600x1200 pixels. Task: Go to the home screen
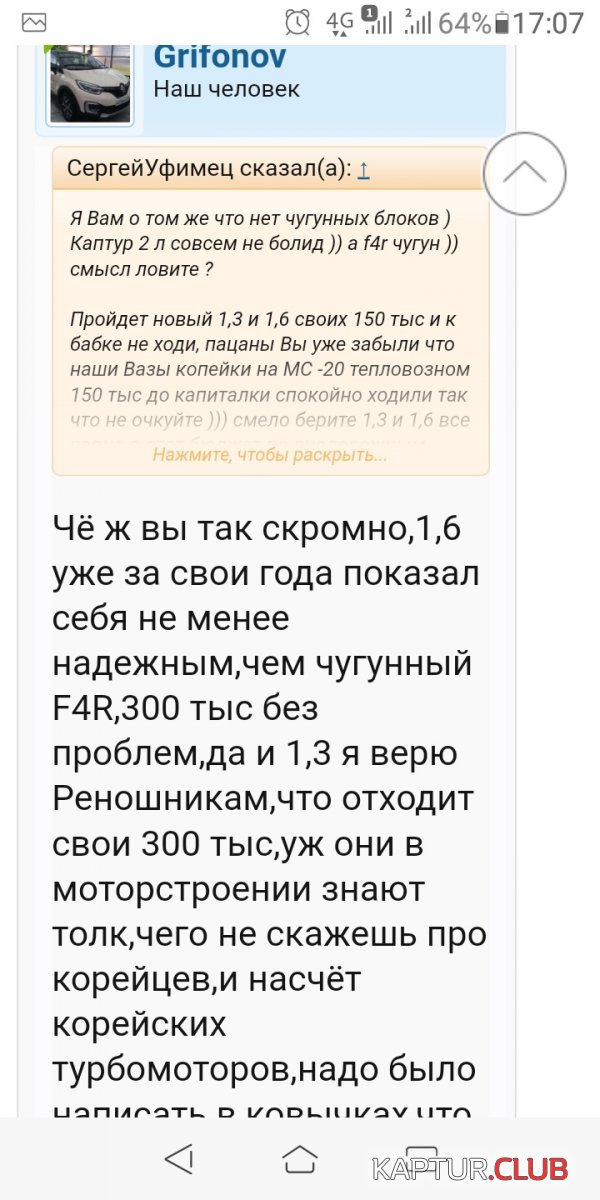coord(300,1160)
